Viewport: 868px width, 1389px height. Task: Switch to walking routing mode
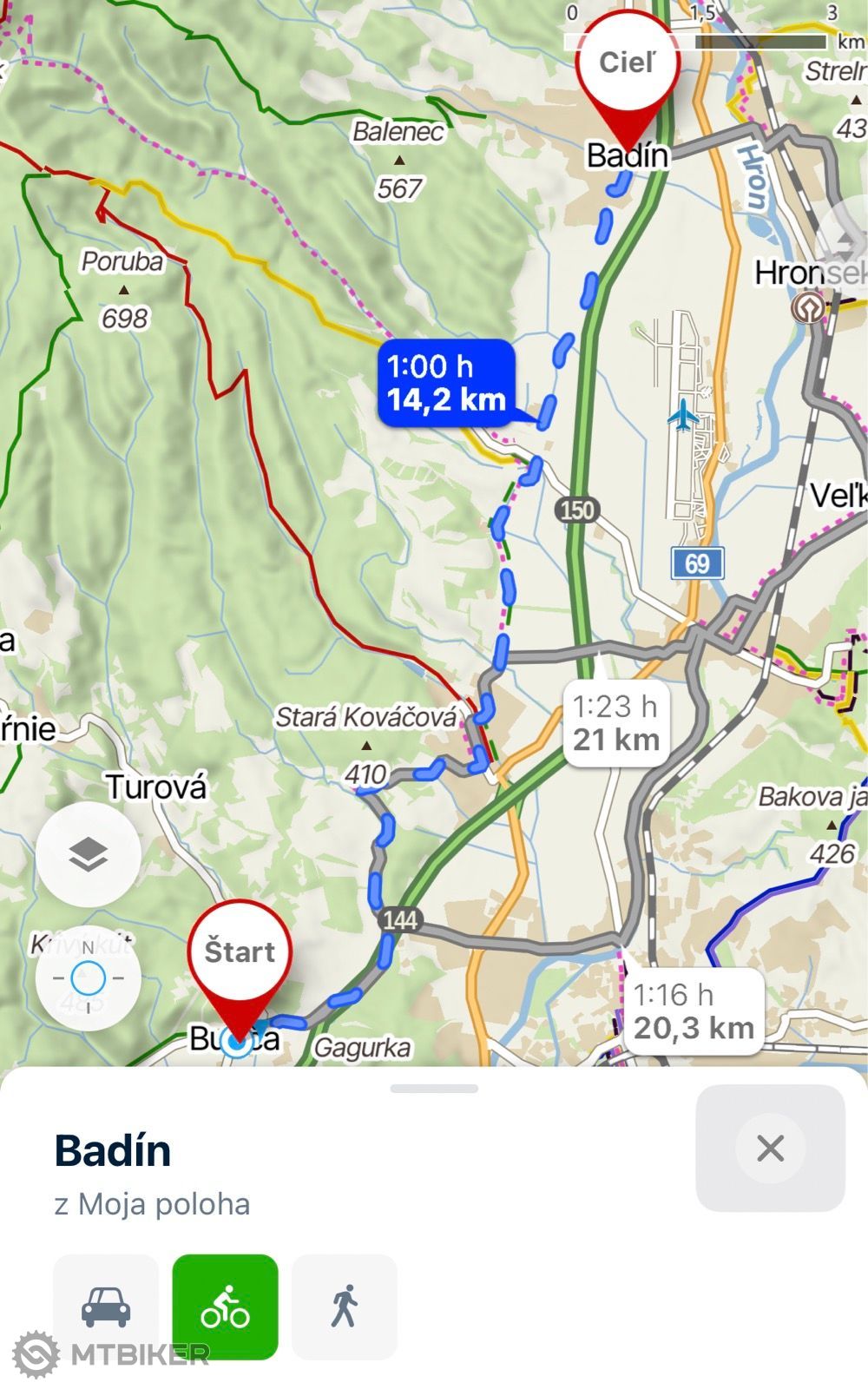click(x=345, y=1307)
